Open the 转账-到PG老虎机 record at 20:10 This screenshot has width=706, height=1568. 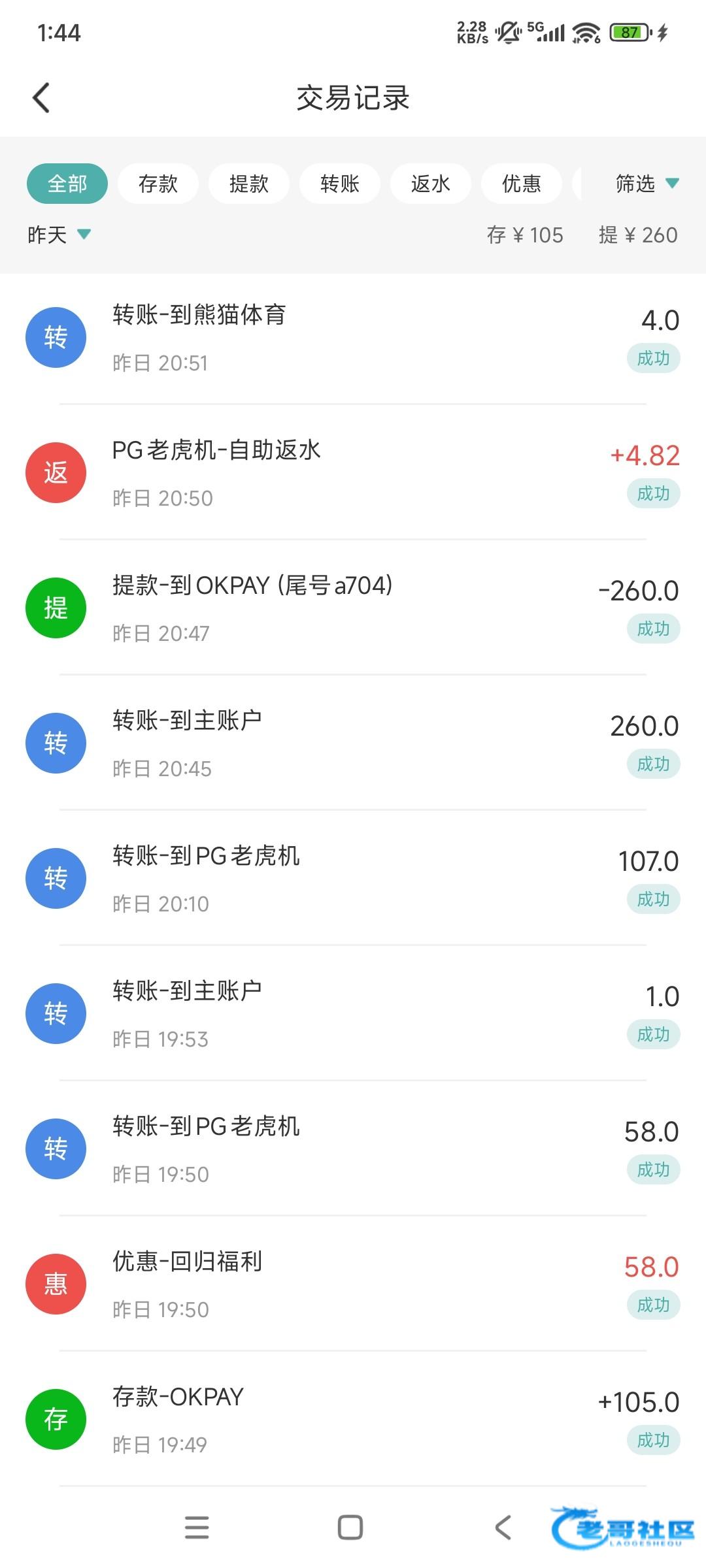point(353,878)
